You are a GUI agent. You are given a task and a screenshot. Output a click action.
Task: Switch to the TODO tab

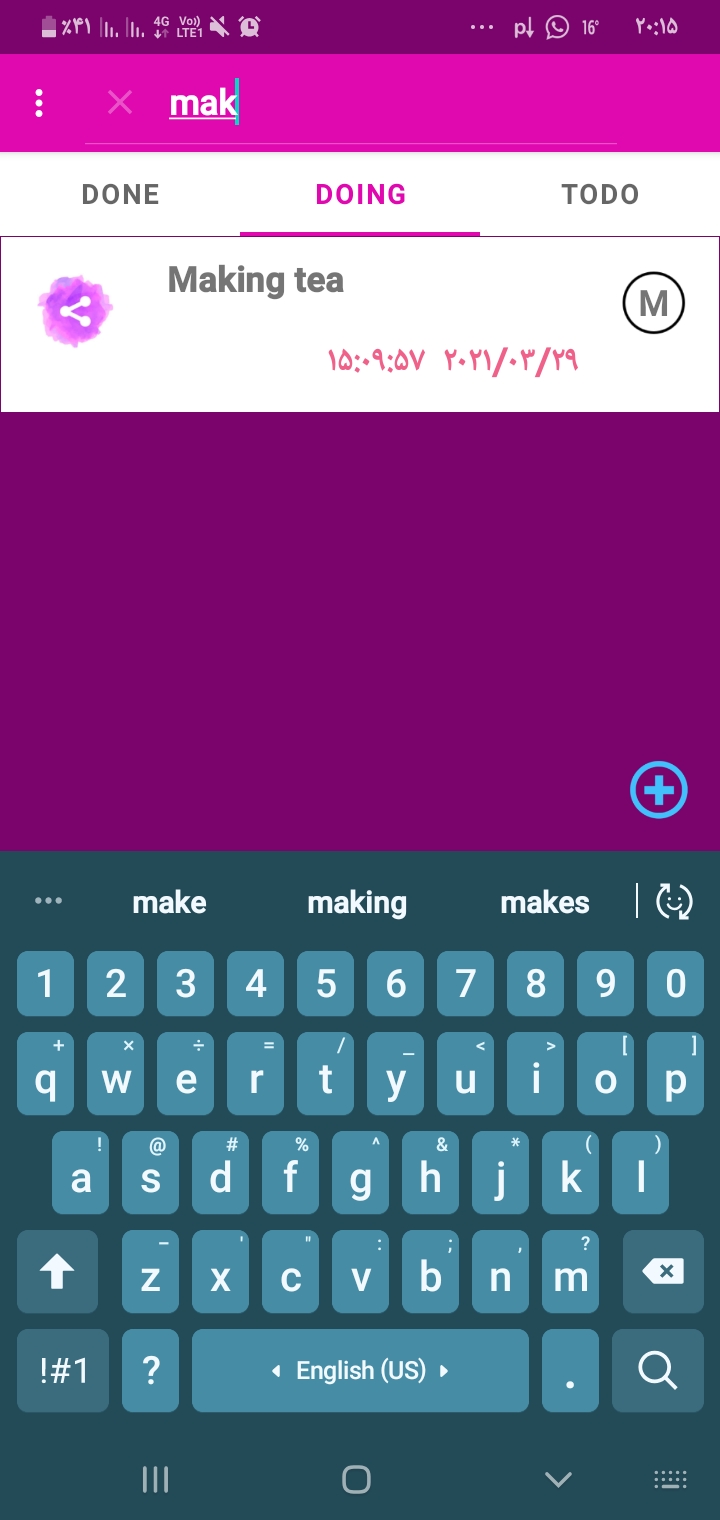[600, 194]
